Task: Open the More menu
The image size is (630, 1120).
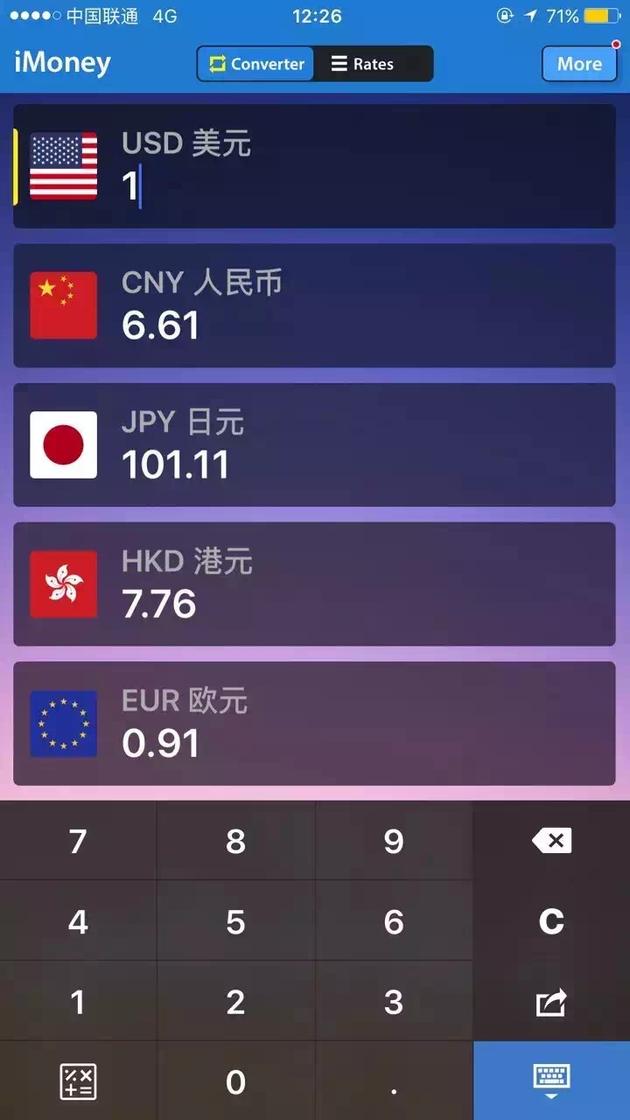Action: click(579, 64)
